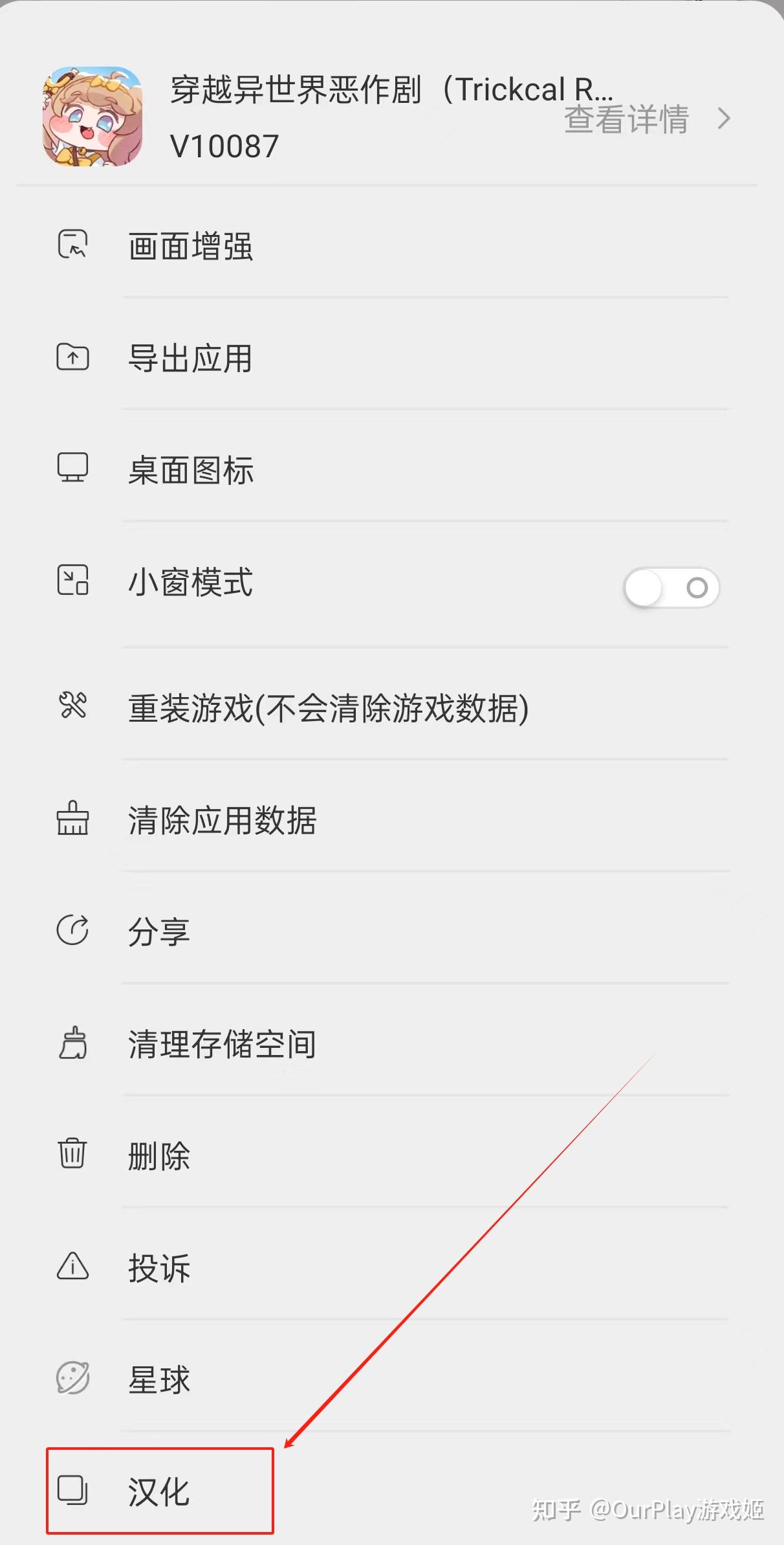Select the 画面增强 enhancement icon
The image size is (784, 1545).
(x=73, y=245)
